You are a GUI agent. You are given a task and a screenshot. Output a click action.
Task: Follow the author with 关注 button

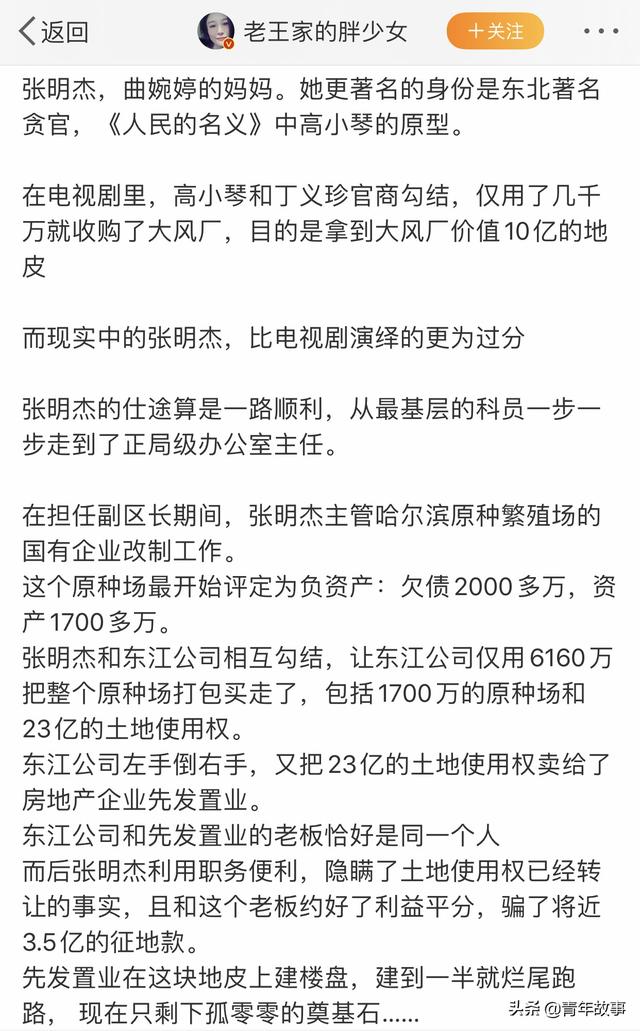[x=495, y=31]
